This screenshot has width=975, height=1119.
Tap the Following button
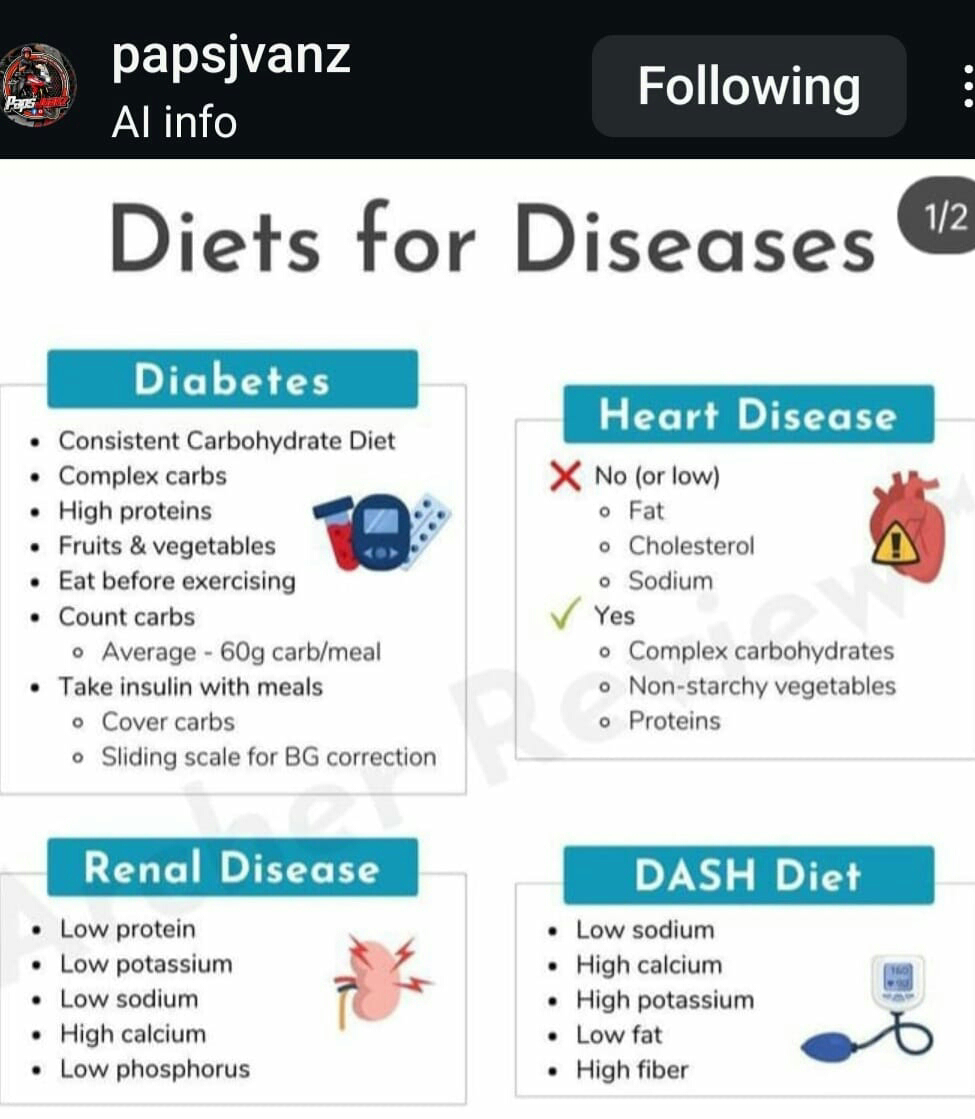point(749,86)
